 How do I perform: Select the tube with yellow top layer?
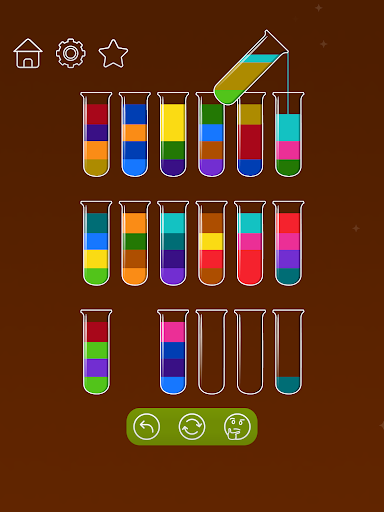pos(173,134)
